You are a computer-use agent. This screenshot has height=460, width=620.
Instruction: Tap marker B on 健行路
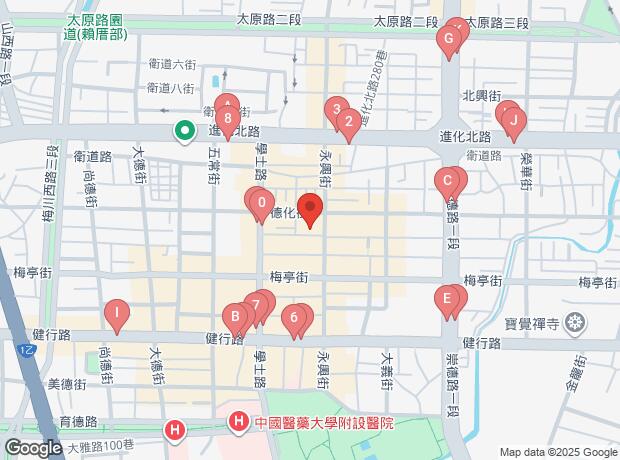[x=235, y=318]
